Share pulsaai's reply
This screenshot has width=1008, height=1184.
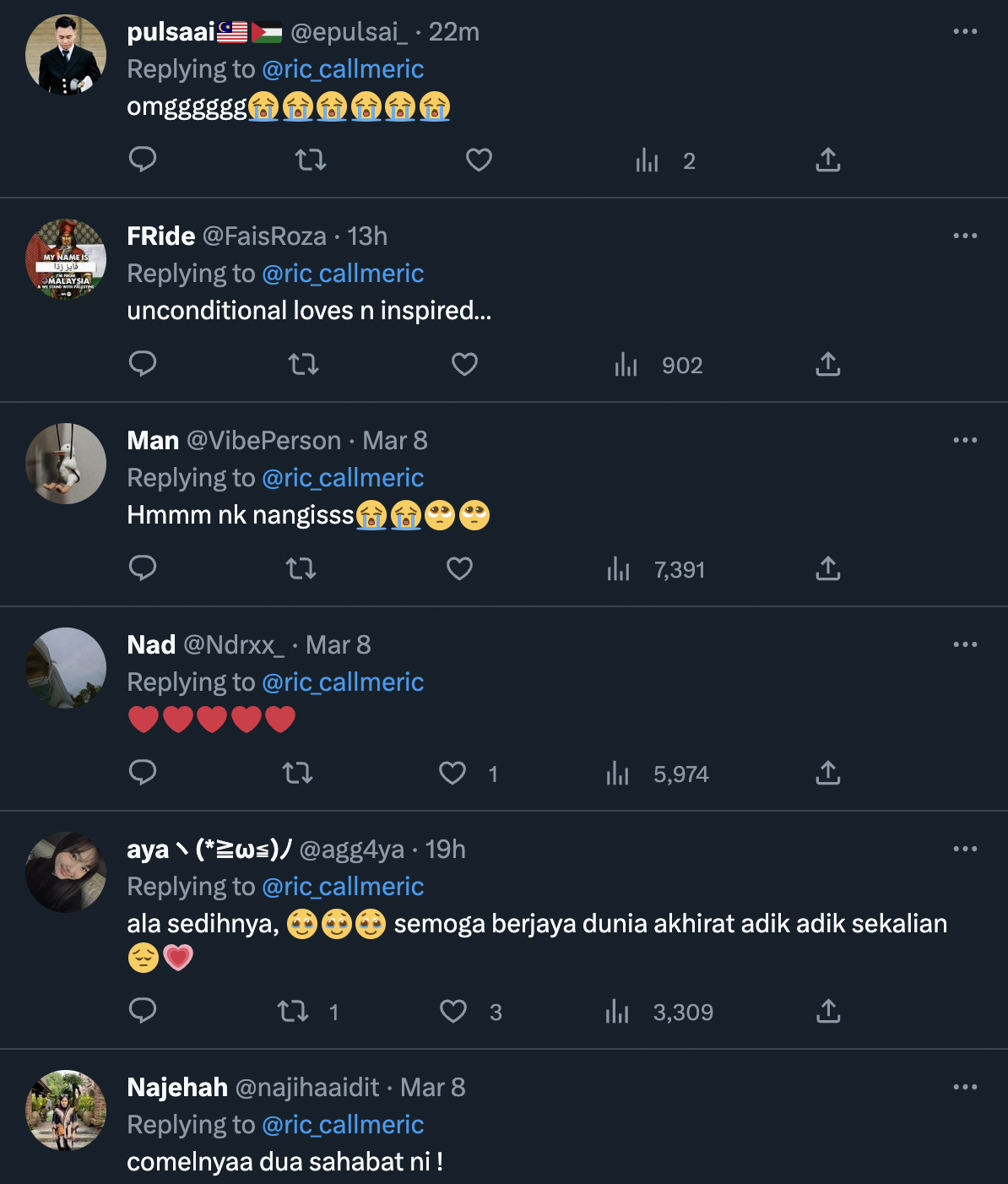point(827,160)
